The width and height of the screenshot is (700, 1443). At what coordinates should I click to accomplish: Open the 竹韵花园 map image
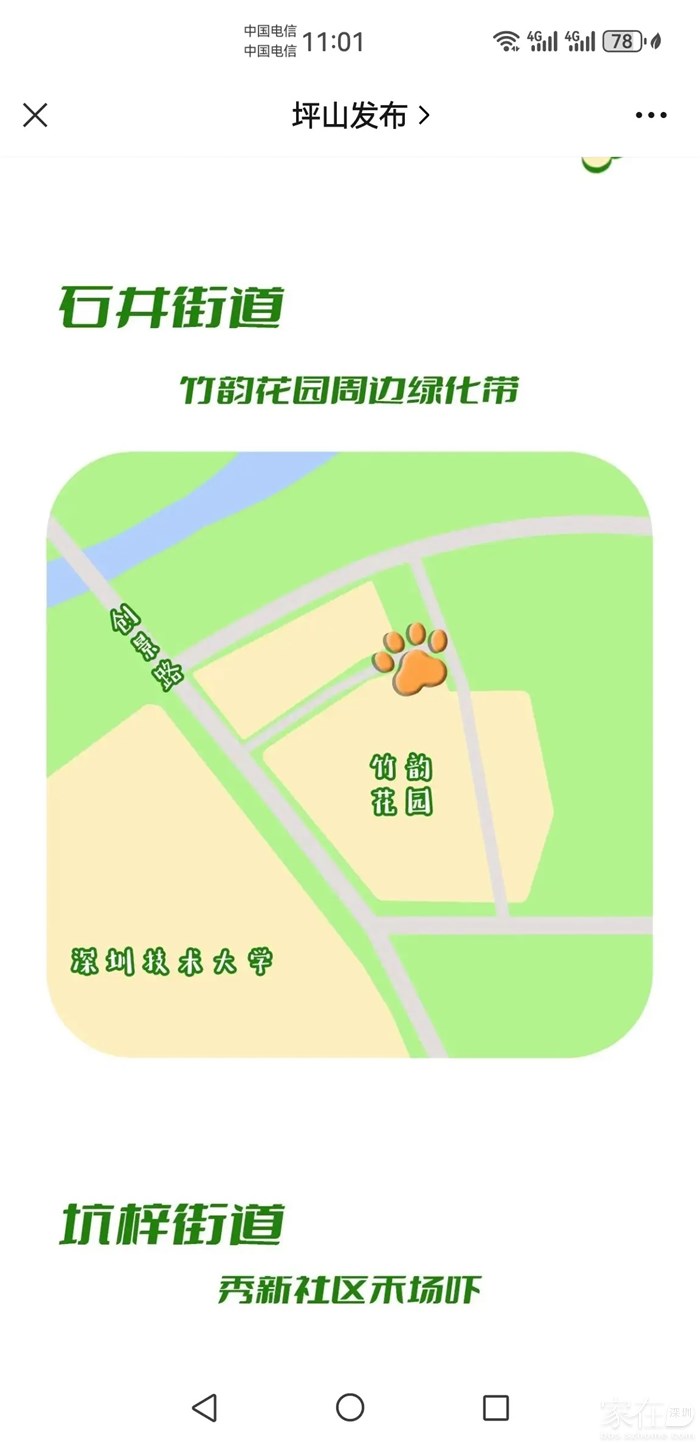click(x=350, y=755)
